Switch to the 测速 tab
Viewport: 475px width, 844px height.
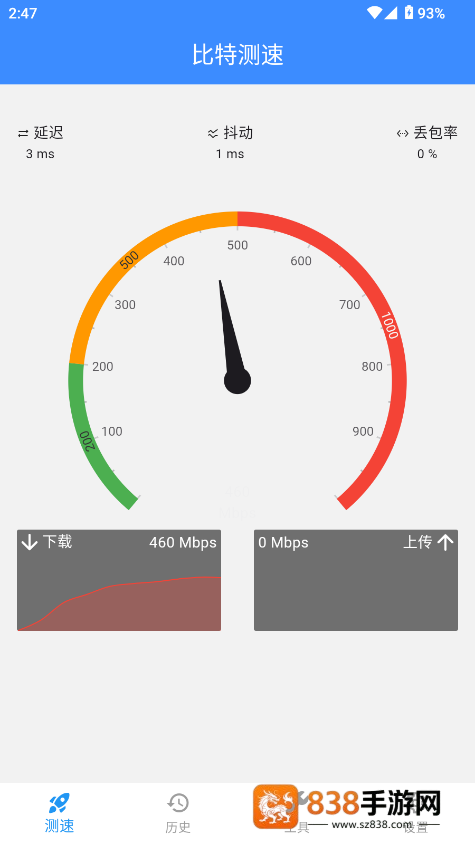pyautogui.click(x=59, y=813)
